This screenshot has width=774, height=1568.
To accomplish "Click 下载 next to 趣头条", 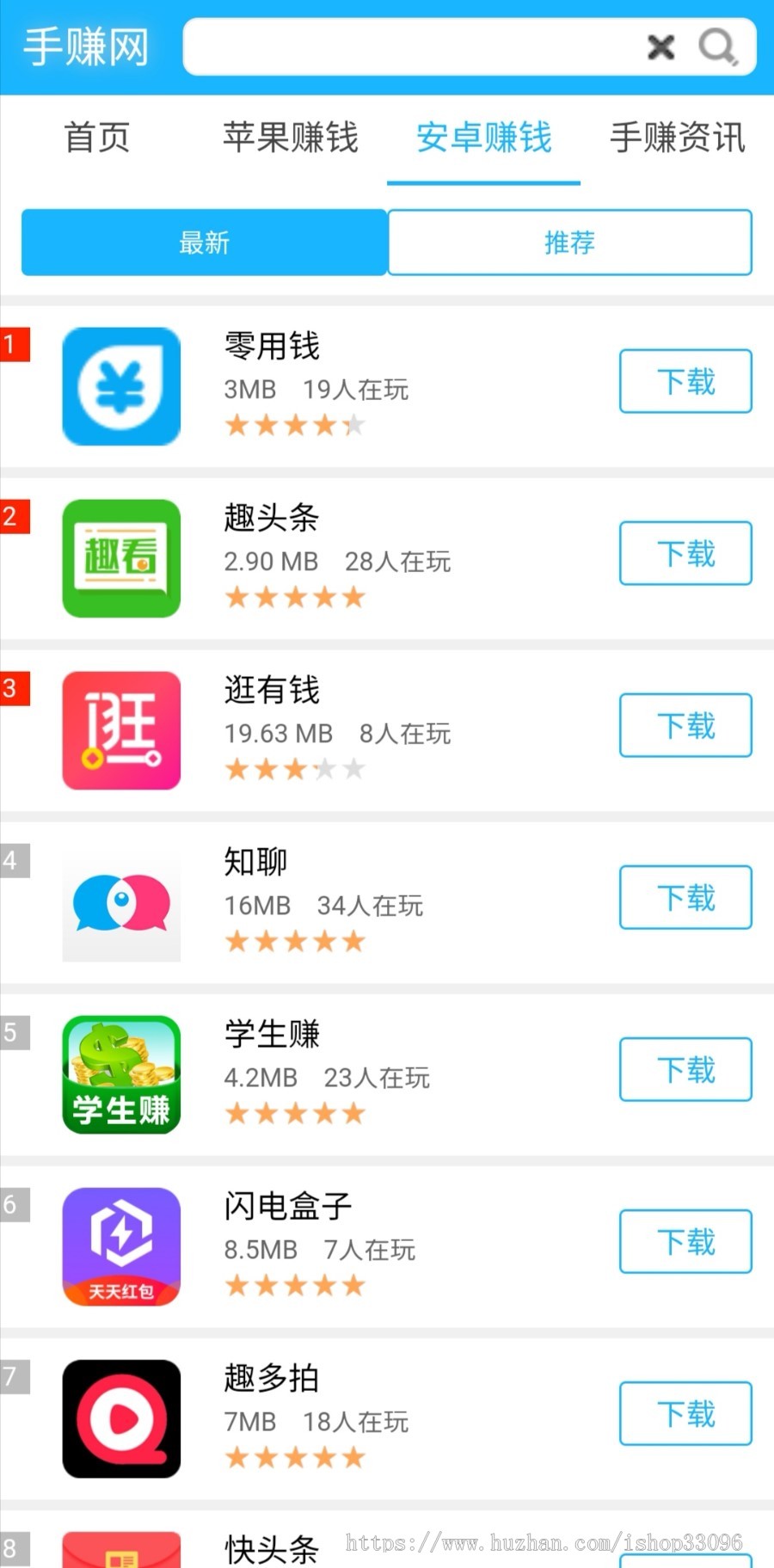I will click(x=685, y=553).
